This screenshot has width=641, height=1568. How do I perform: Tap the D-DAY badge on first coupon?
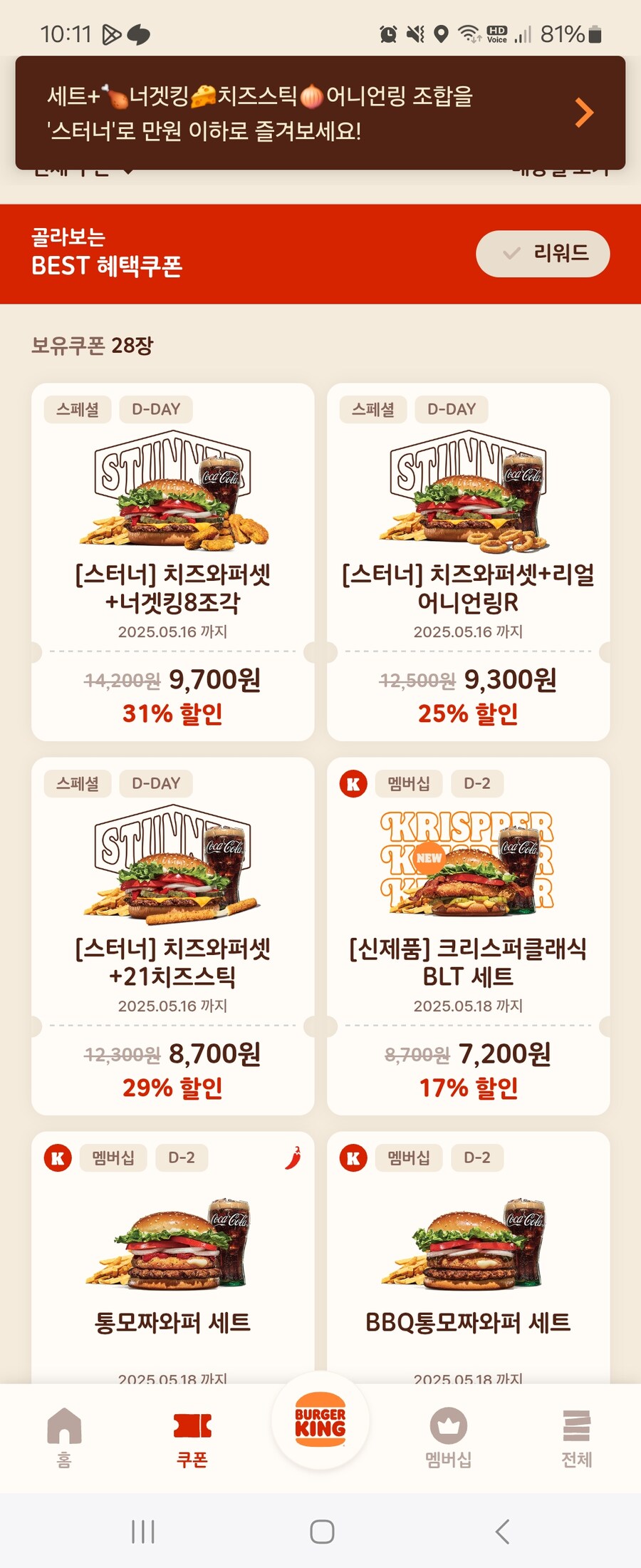tap(155, 408)
